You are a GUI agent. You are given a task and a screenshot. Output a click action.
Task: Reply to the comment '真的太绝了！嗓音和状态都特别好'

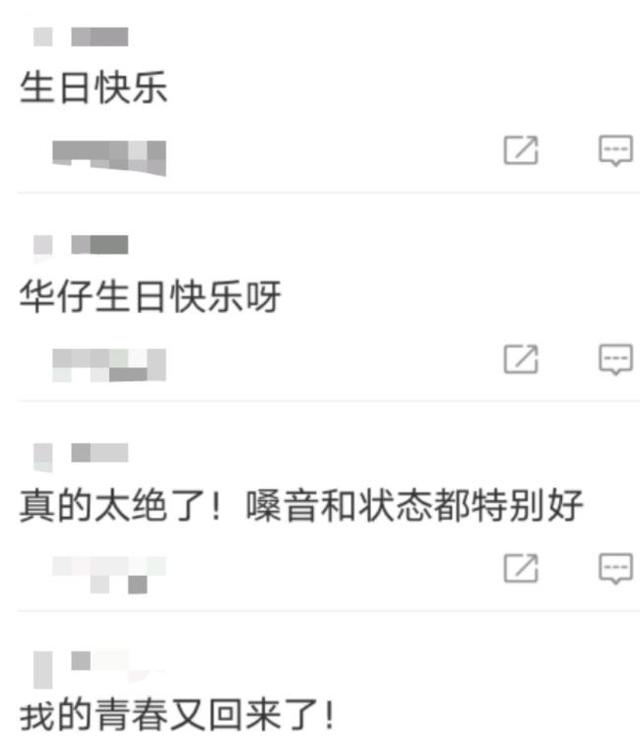point(615,568)
